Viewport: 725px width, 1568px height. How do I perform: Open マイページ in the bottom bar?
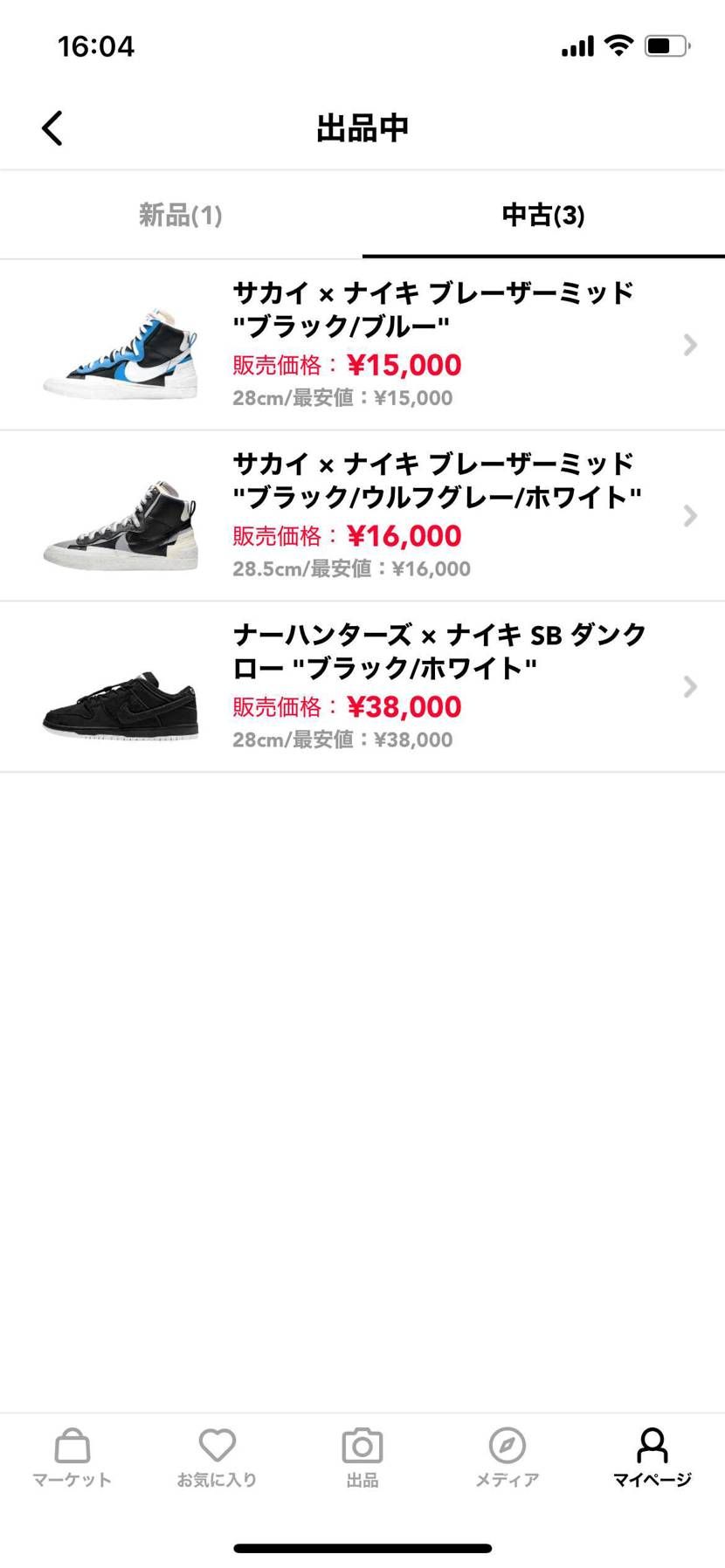click(x=652, y=1458)
